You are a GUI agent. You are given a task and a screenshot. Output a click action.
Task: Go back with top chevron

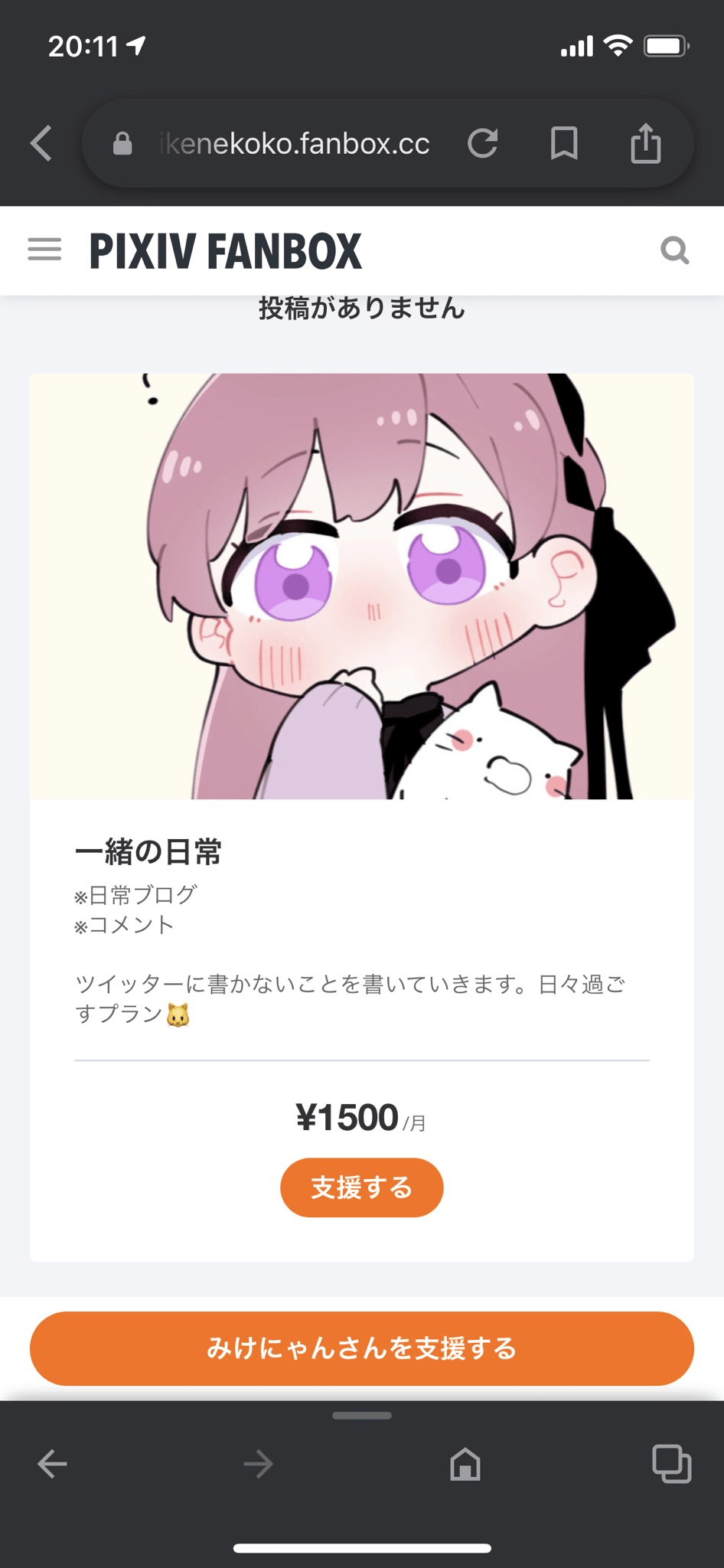click(41, 143)
